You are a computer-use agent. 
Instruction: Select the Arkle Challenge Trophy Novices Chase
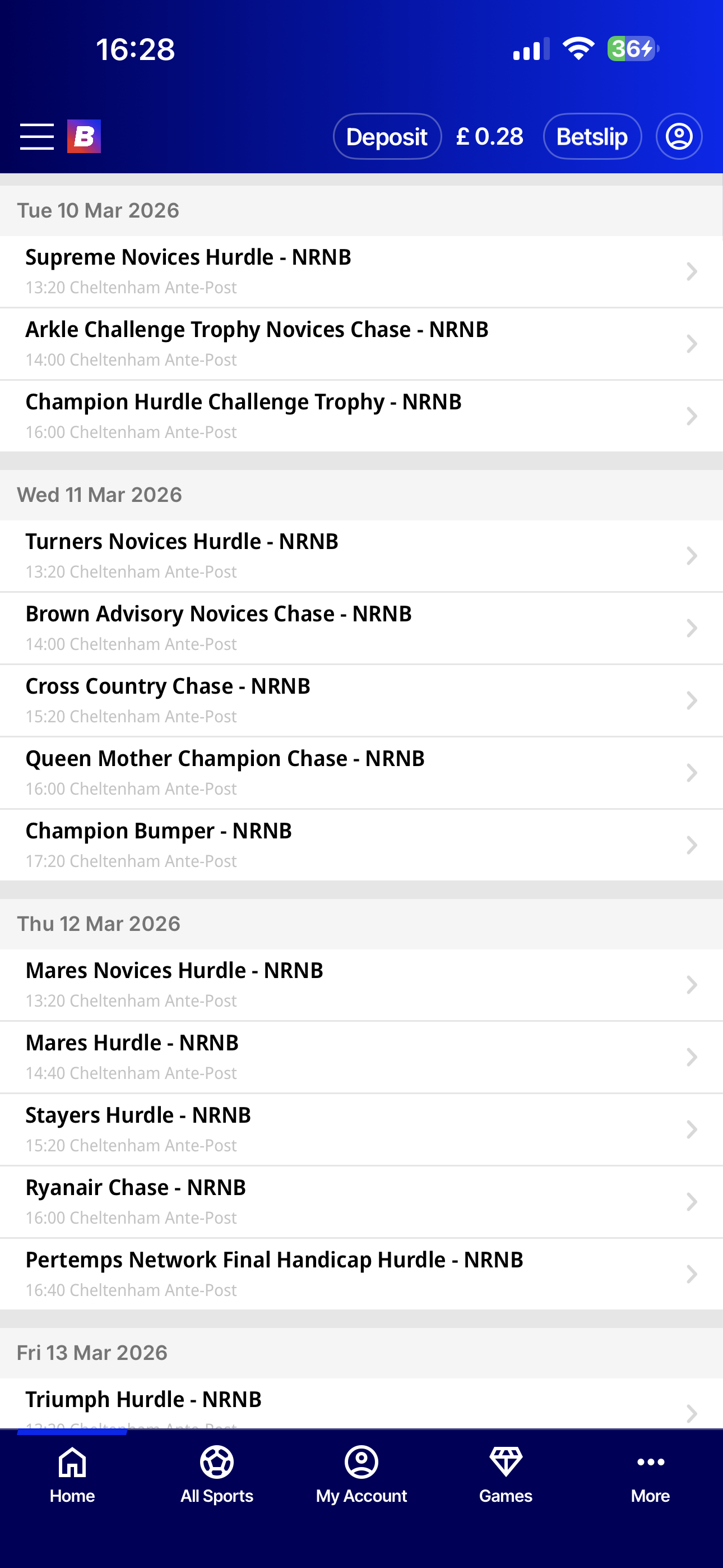point(361,343)
